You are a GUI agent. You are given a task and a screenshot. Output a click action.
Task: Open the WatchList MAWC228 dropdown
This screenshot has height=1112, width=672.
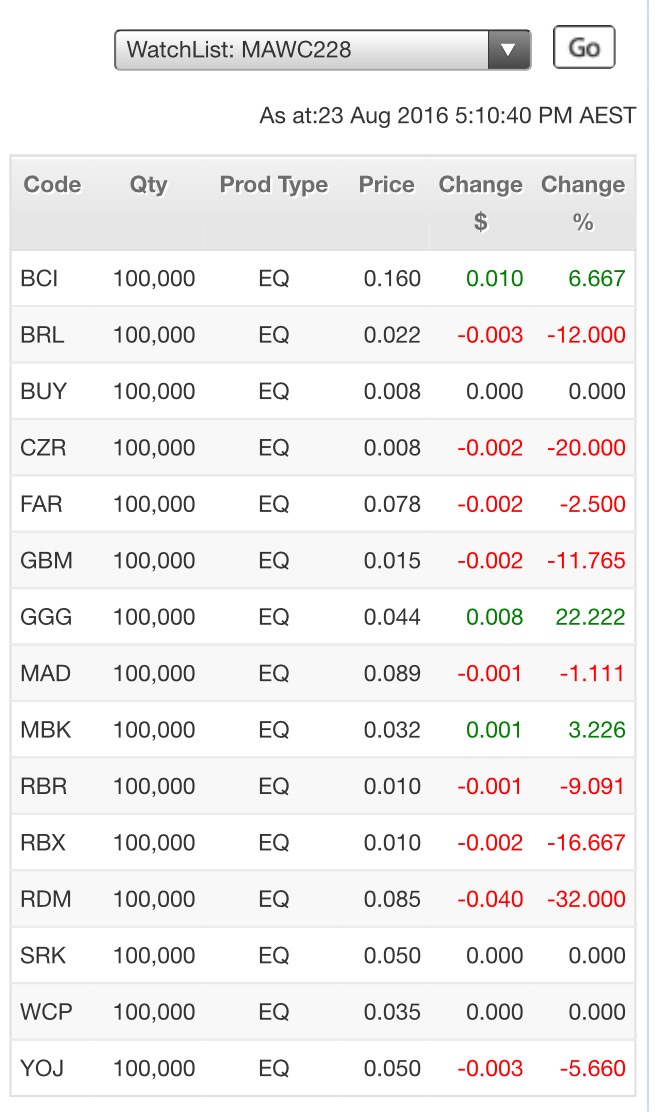click(x=323, y=50)
